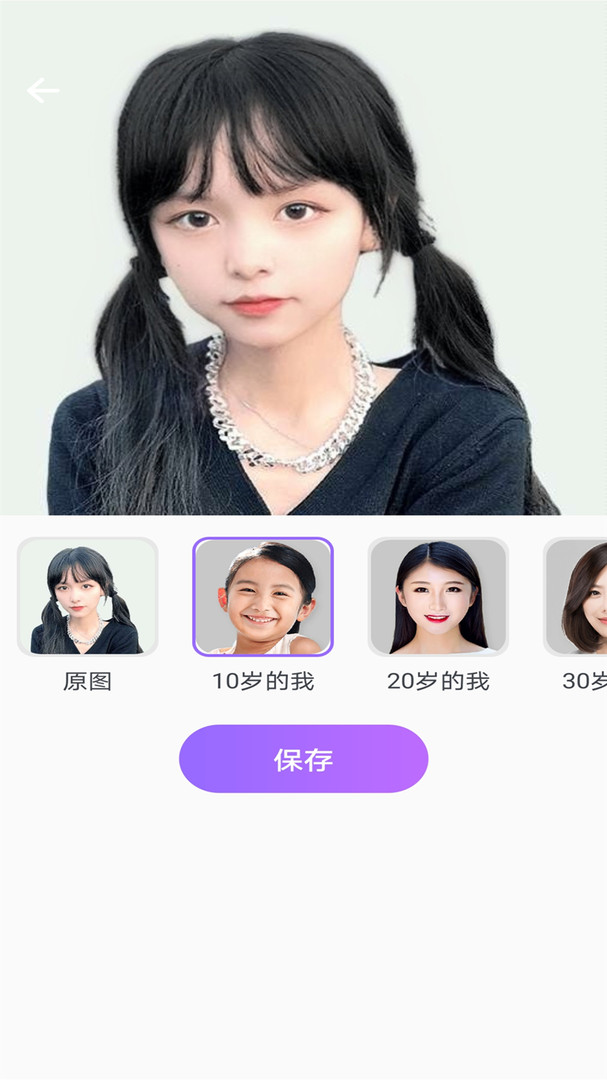Choose the 10岁的我 age filter
Screen dimensions: 607x1080
[263, 597]
